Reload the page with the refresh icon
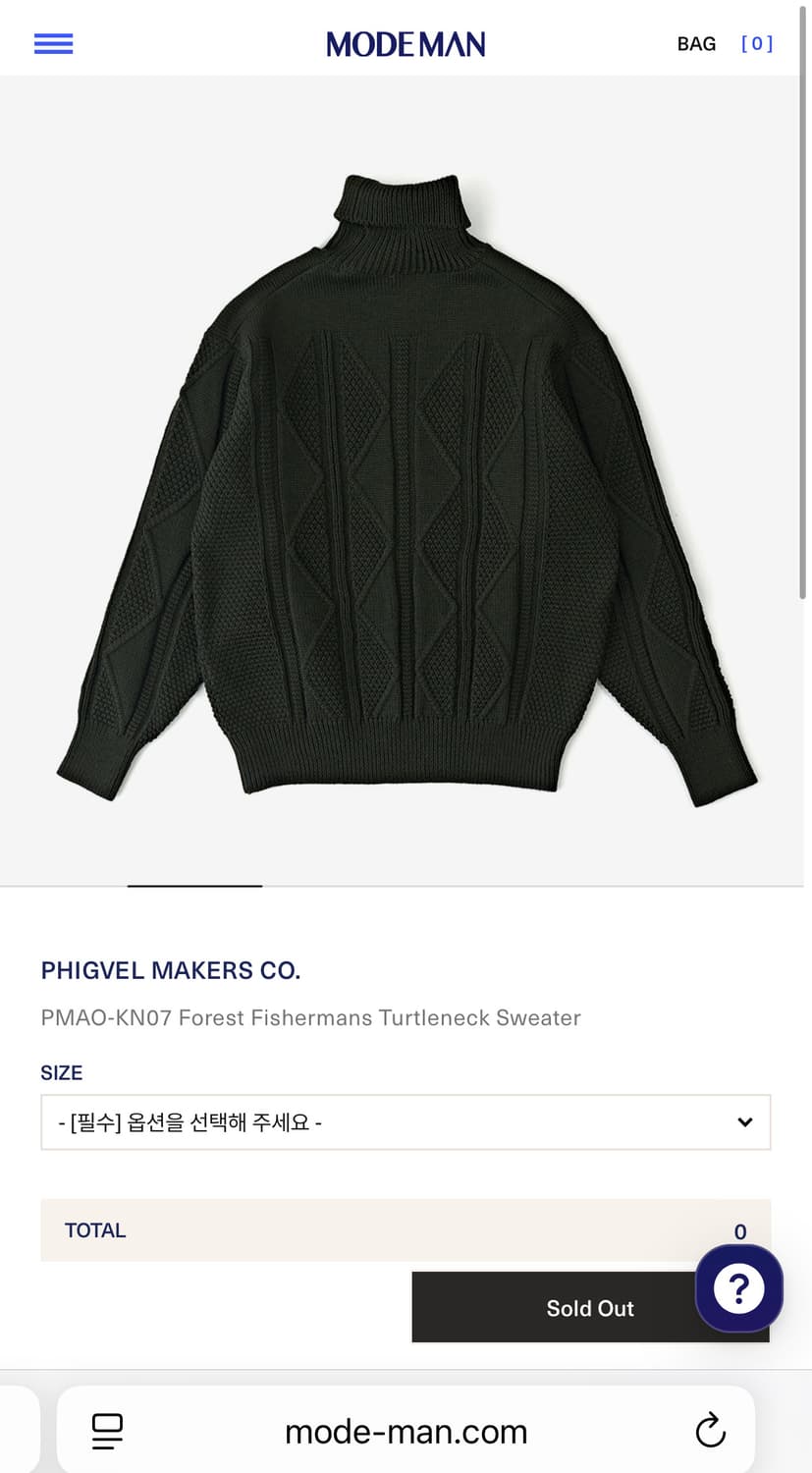 (x=709, y=1430)
